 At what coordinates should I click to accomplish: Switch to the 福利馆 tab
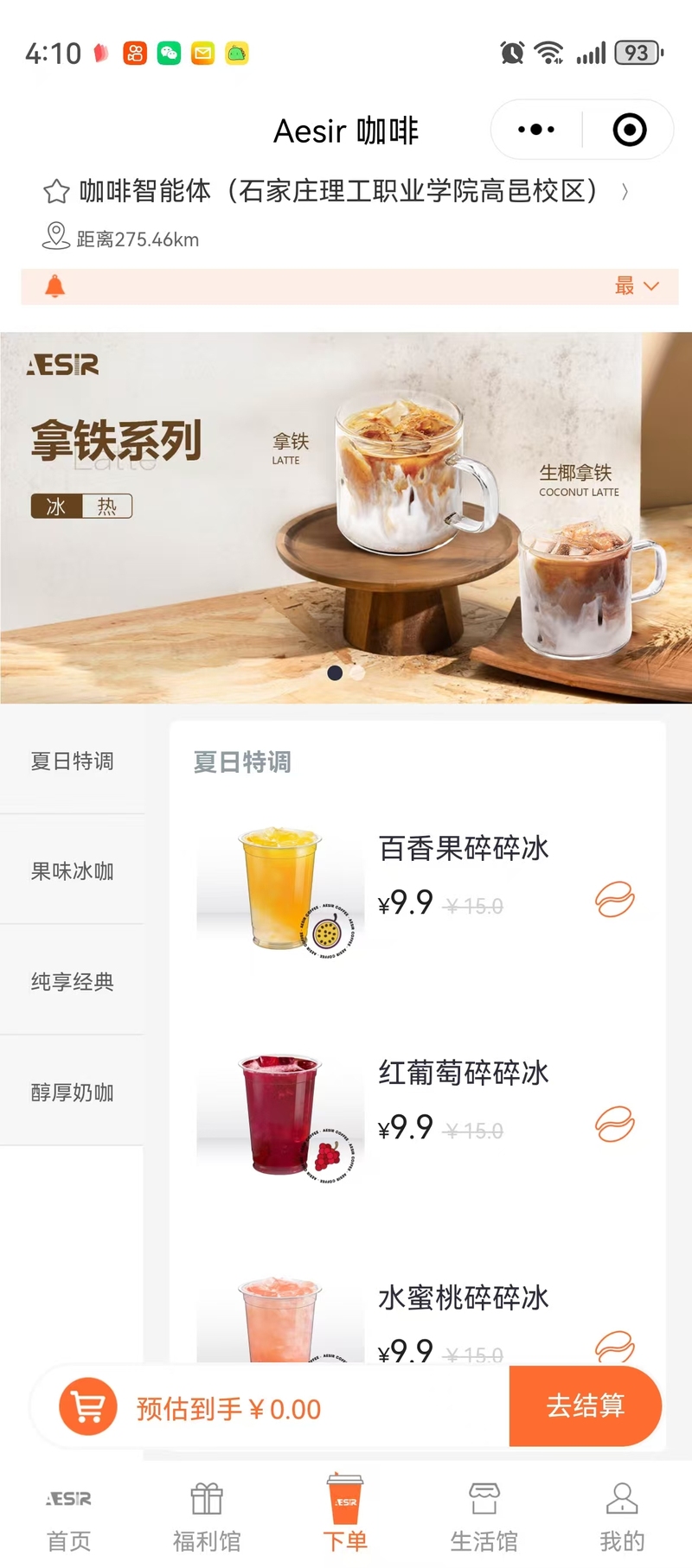tap(207, 1517)
